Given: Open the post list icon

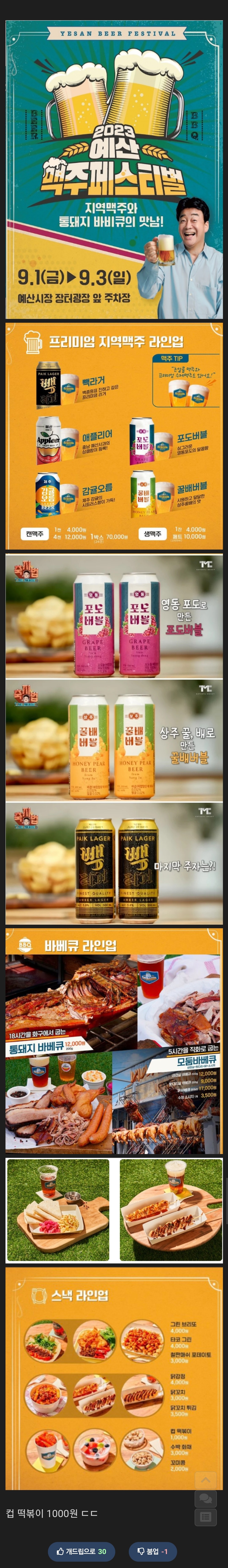Looking at the screenshot, I should click(205, 1518).
